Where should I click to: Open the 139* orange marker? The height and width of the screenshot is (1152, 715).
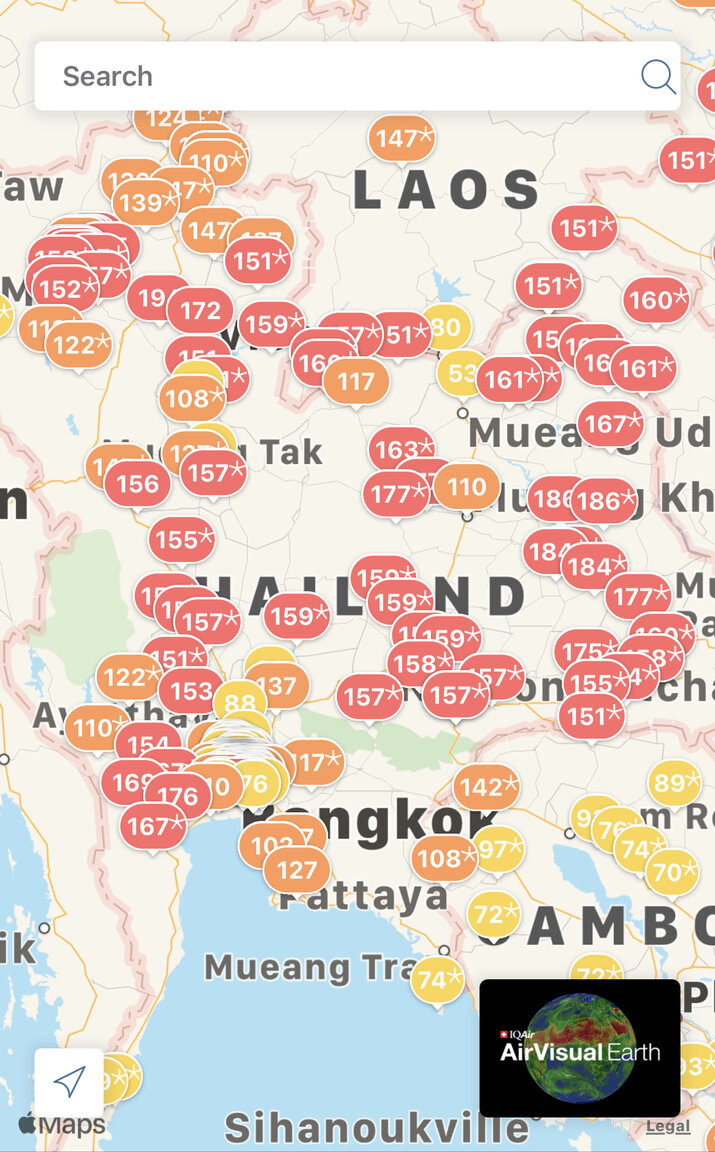[x=146, y=203]
